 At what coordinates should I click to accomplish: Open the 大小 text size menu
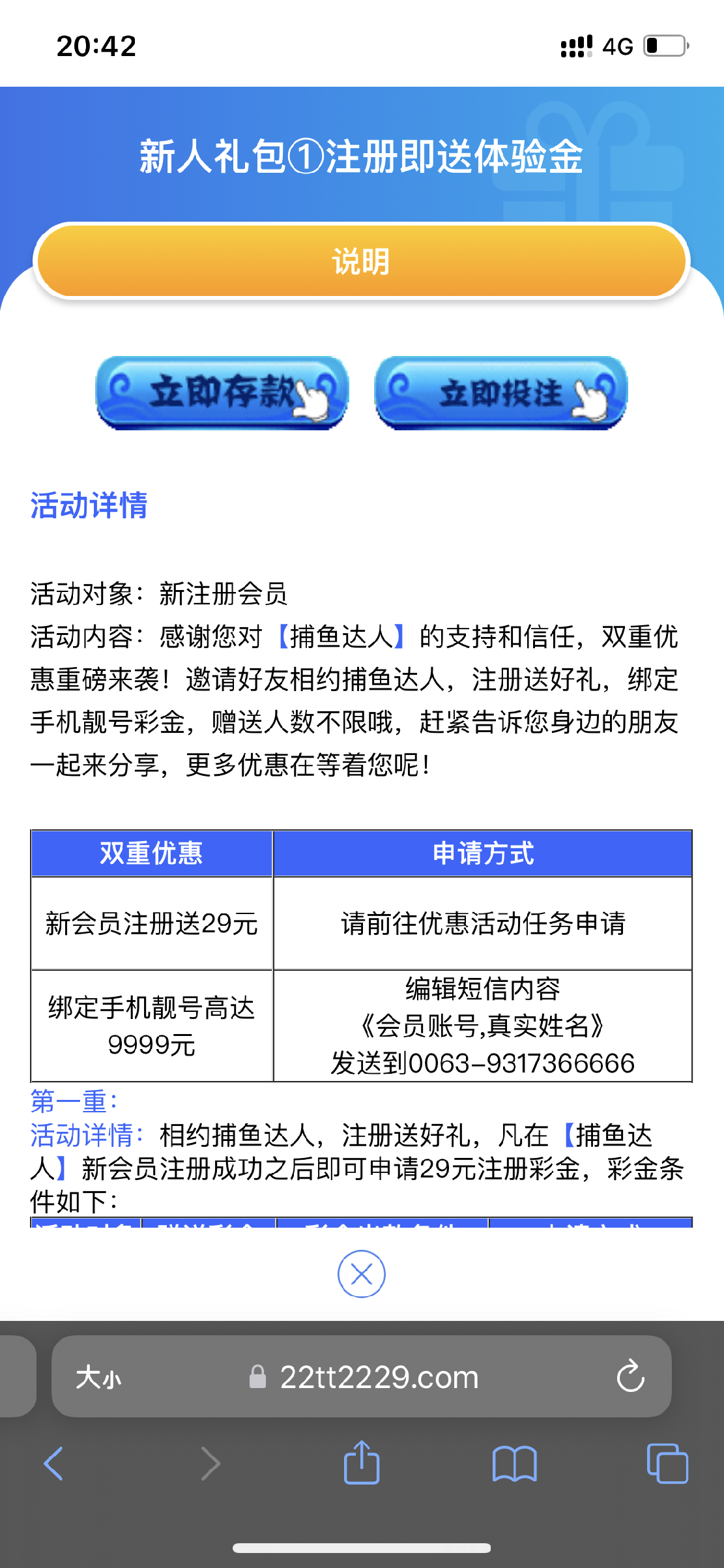coord(98,1378)
